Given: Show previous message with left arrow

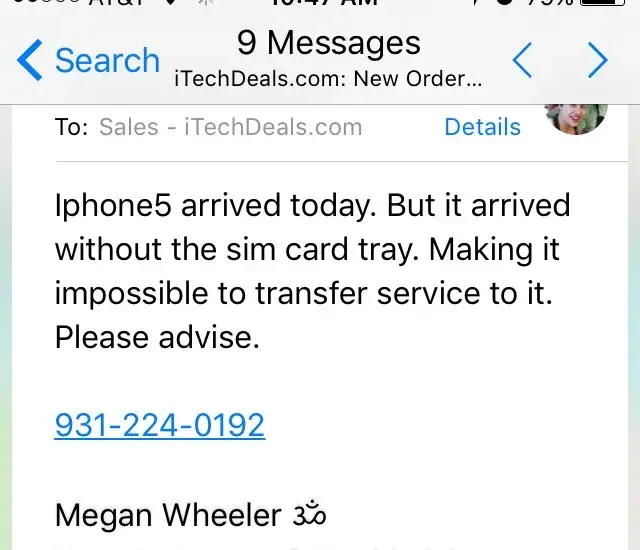Looking at the screenshot, I should tap(523, 61).
